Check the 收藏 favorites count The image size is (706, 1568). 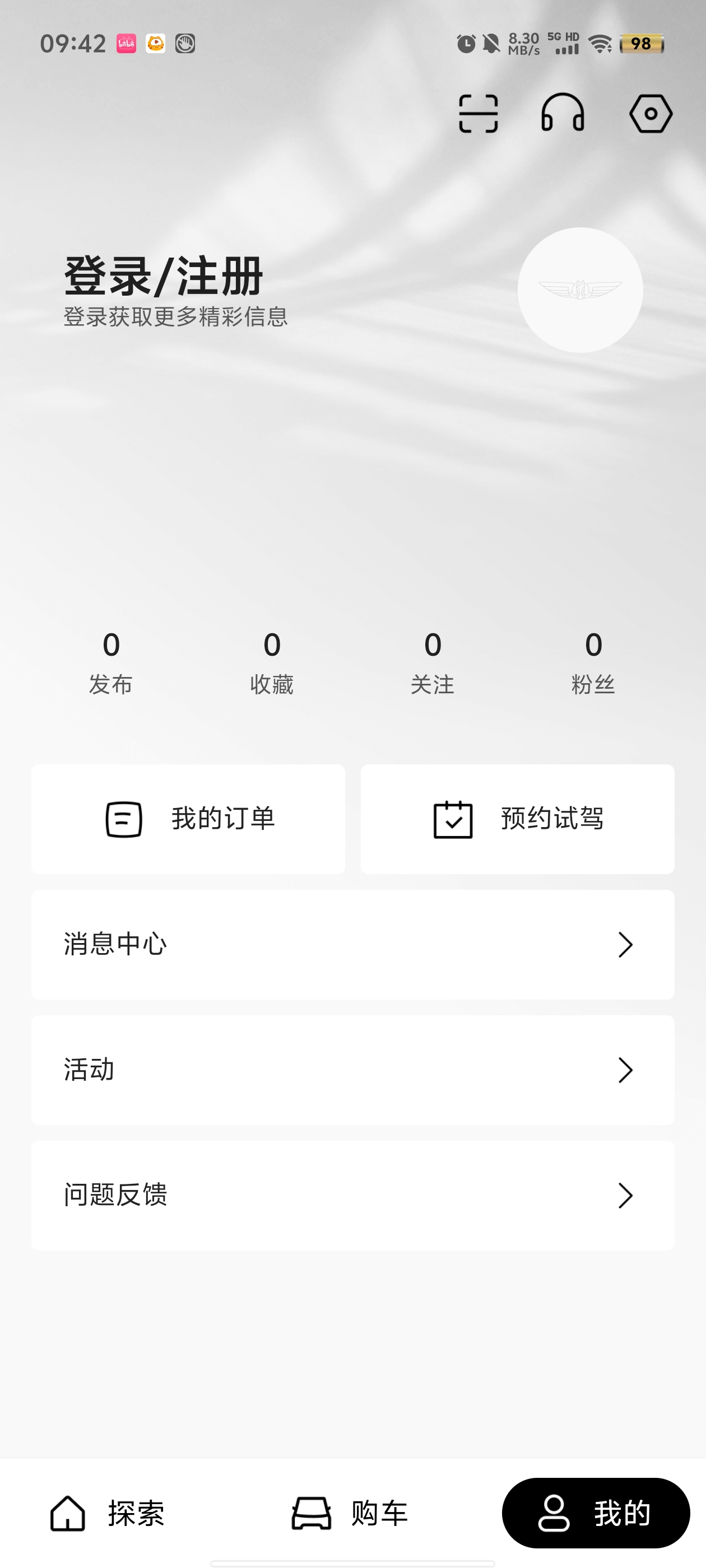point(272,664)
